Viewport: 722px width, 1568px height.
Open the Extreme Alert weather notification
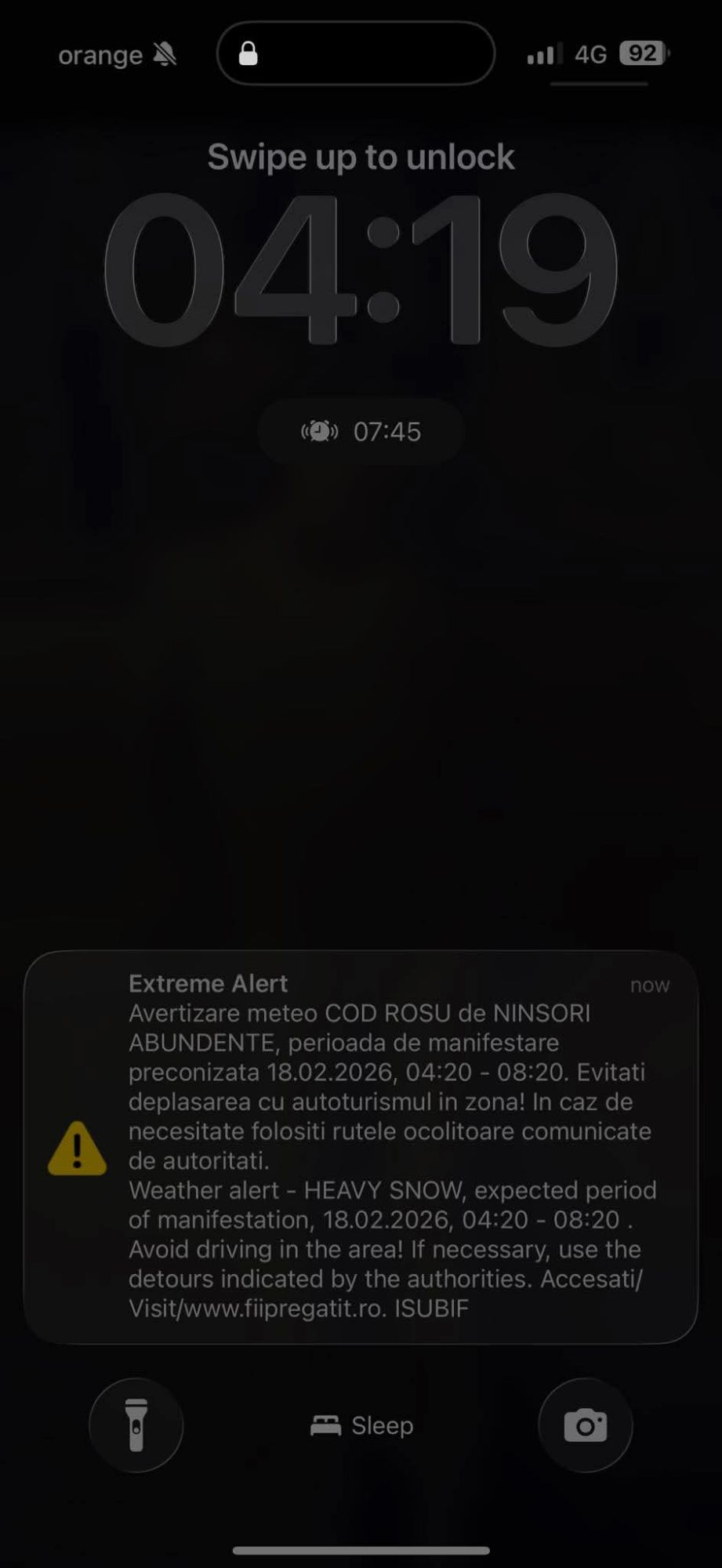coord(361,1146)
